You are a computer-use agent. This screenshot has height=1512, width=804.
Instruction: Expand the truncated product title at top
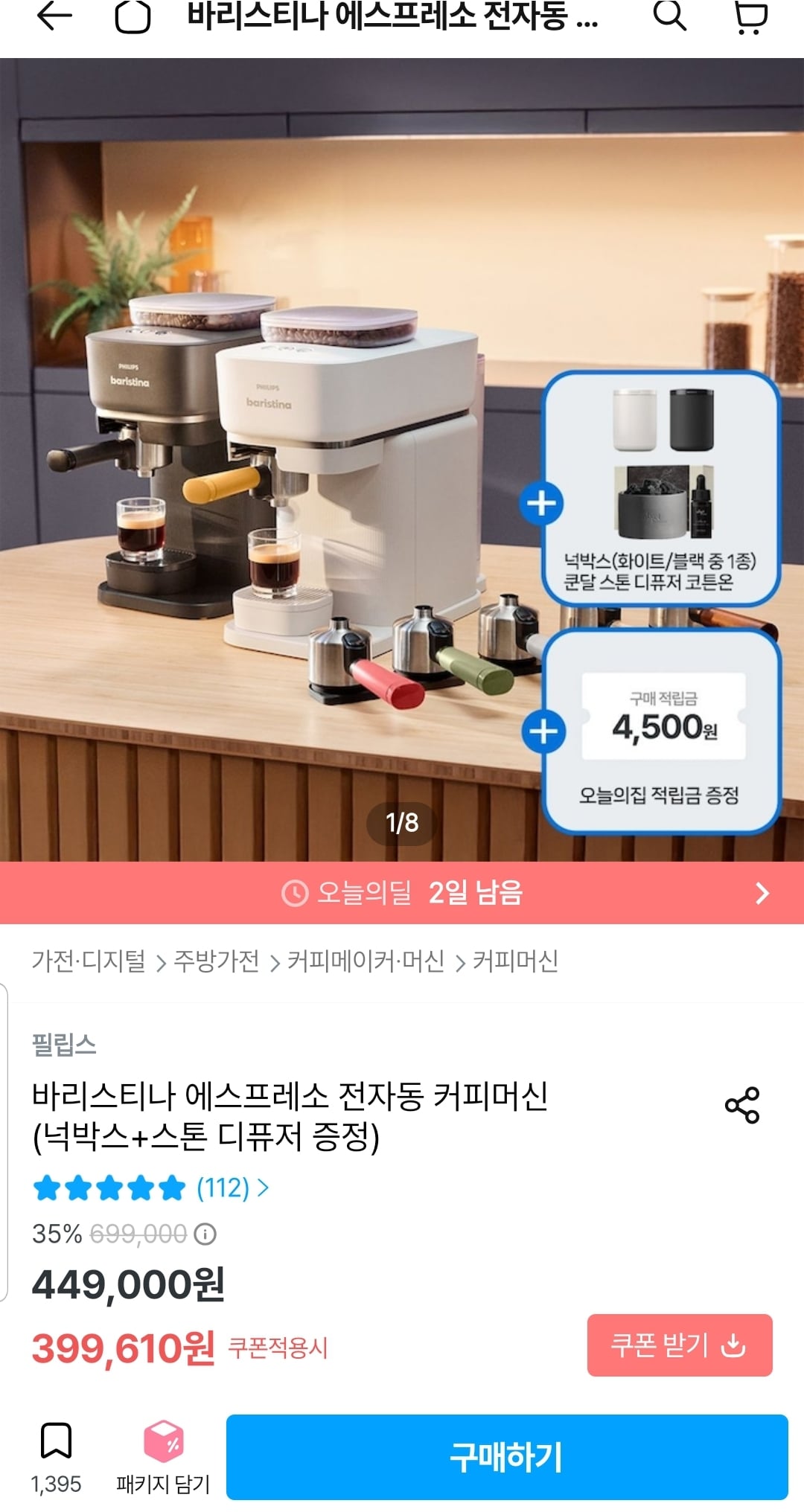click(387, 18)
